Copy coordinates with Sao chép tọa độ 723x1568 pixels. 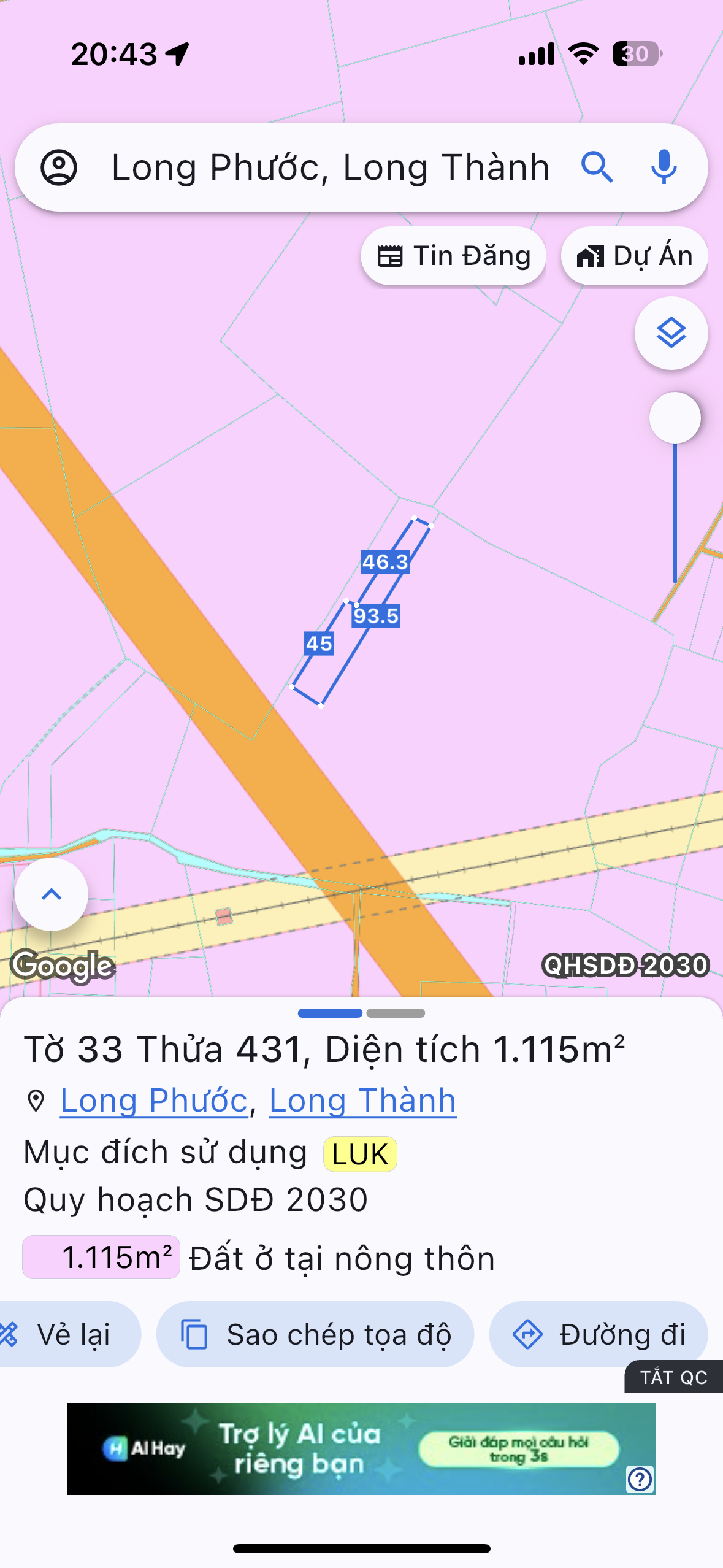[x=315, y=1334]
